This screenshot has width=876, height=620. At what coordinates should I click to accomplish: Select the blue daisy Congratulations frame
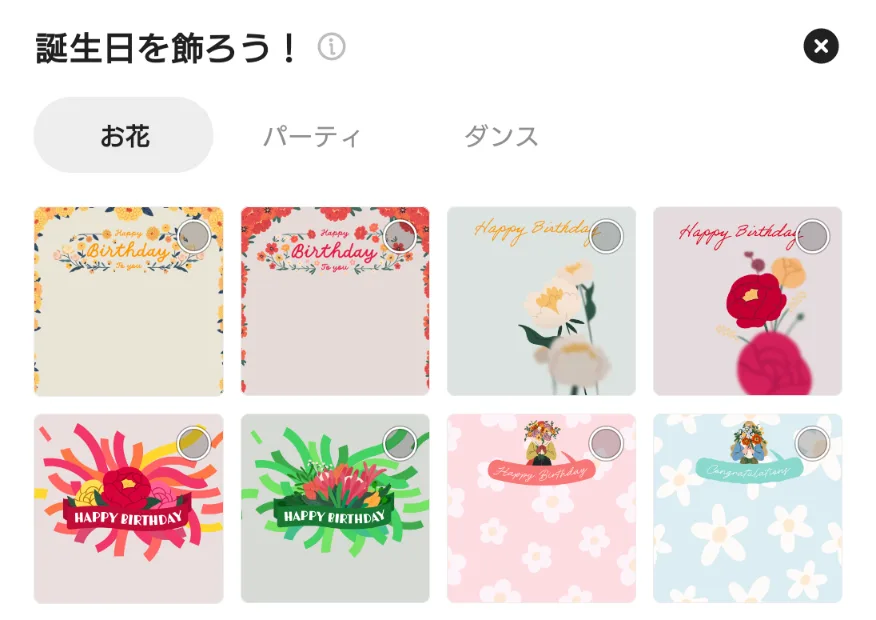747,508
